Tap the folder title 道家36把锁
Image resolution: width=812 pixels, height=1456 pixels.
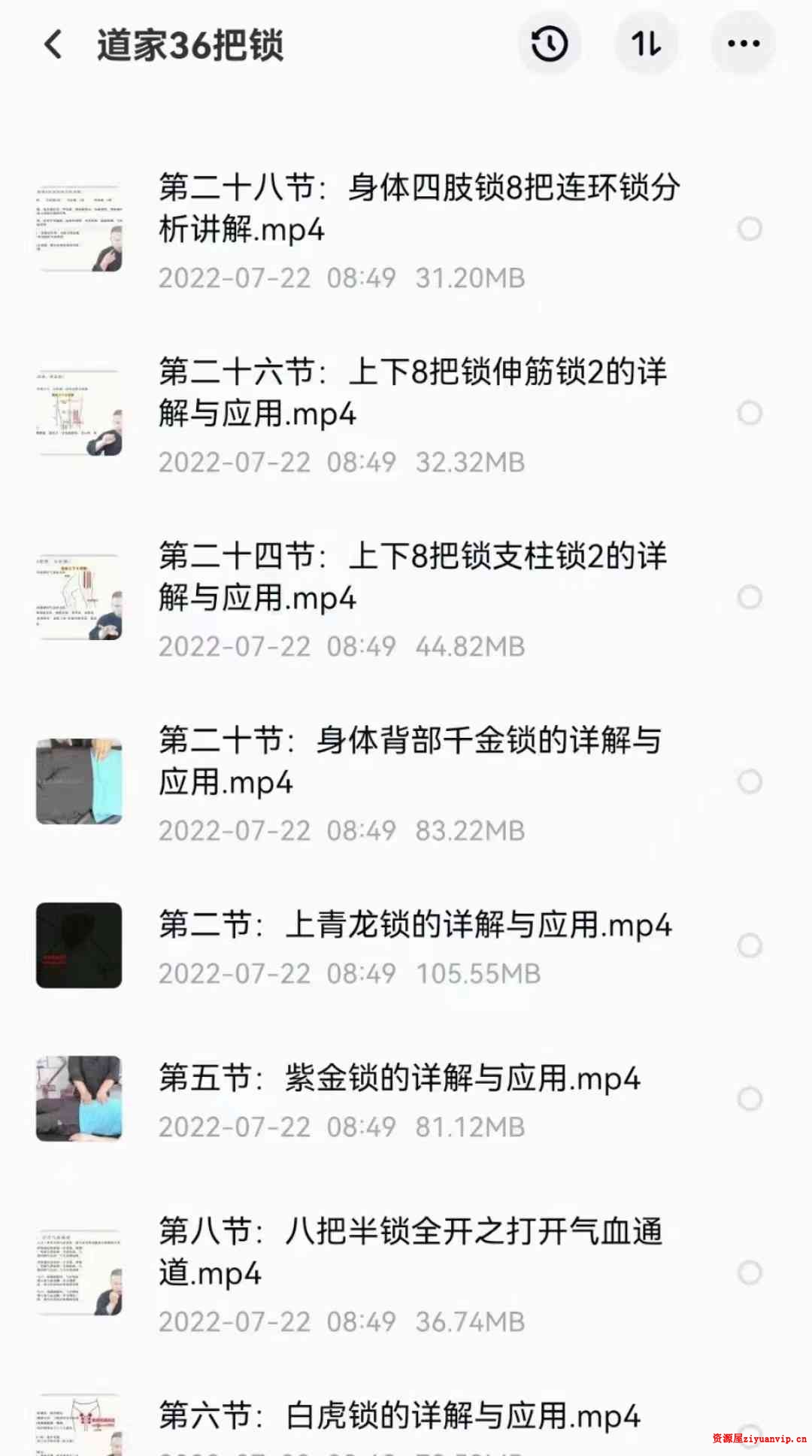[190, 43]
